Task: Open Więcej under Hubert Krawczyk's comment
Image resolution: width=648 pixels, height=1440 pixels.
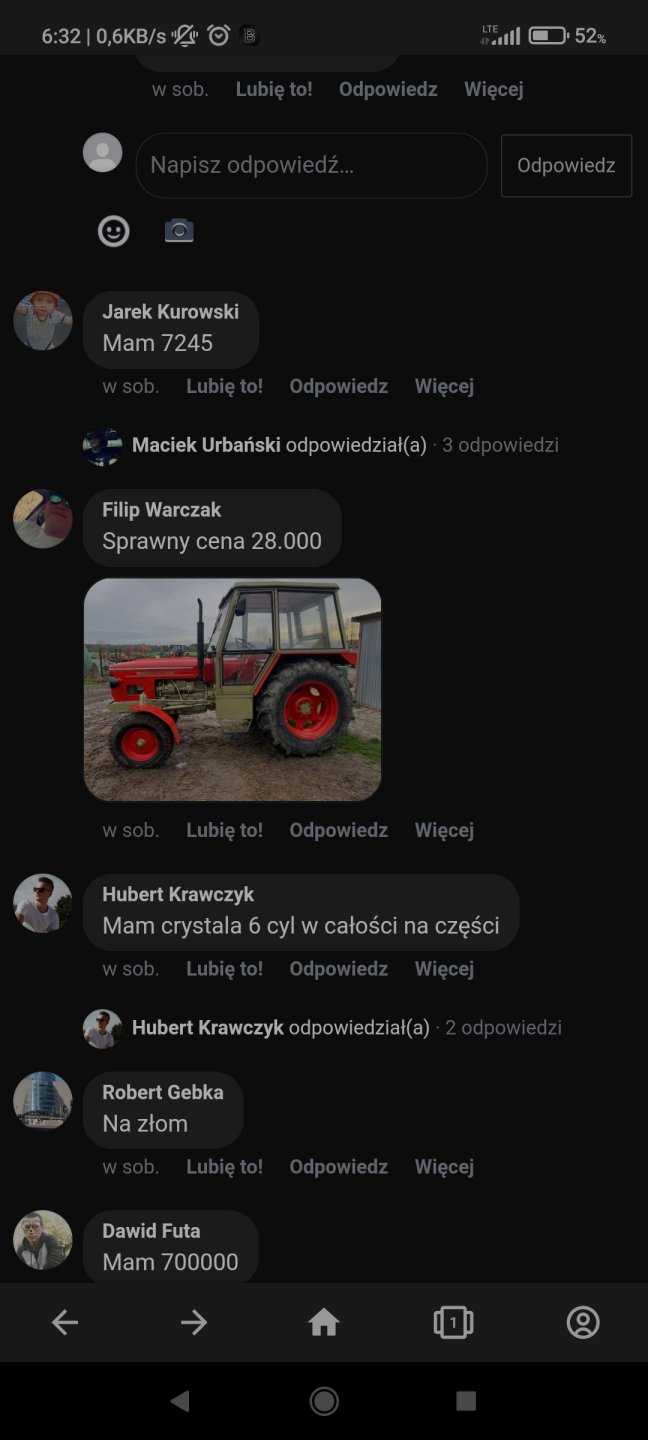Action: coord(444,969)
